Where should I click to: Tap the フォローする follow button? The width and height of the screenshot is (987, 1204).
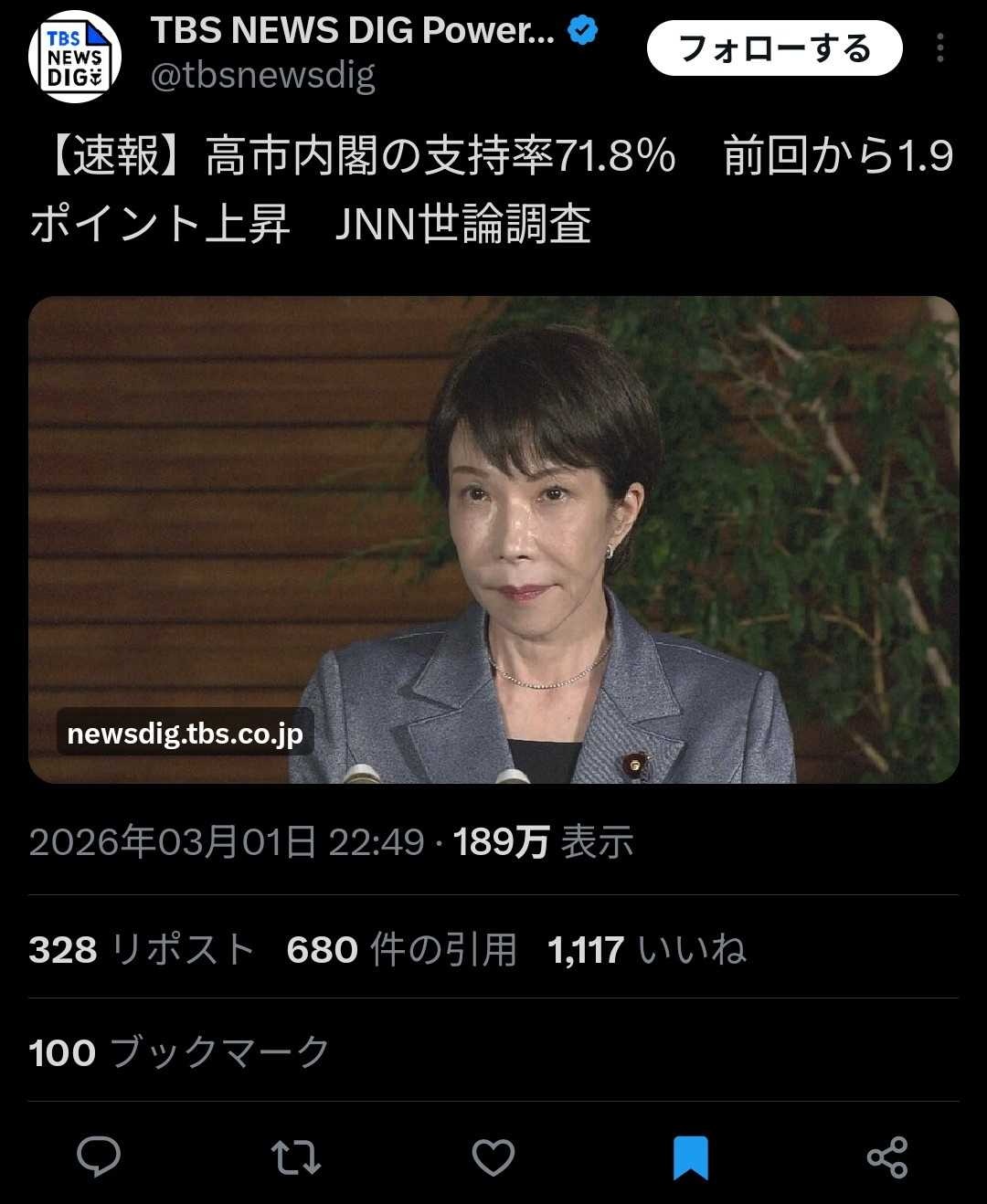[774, 48]
